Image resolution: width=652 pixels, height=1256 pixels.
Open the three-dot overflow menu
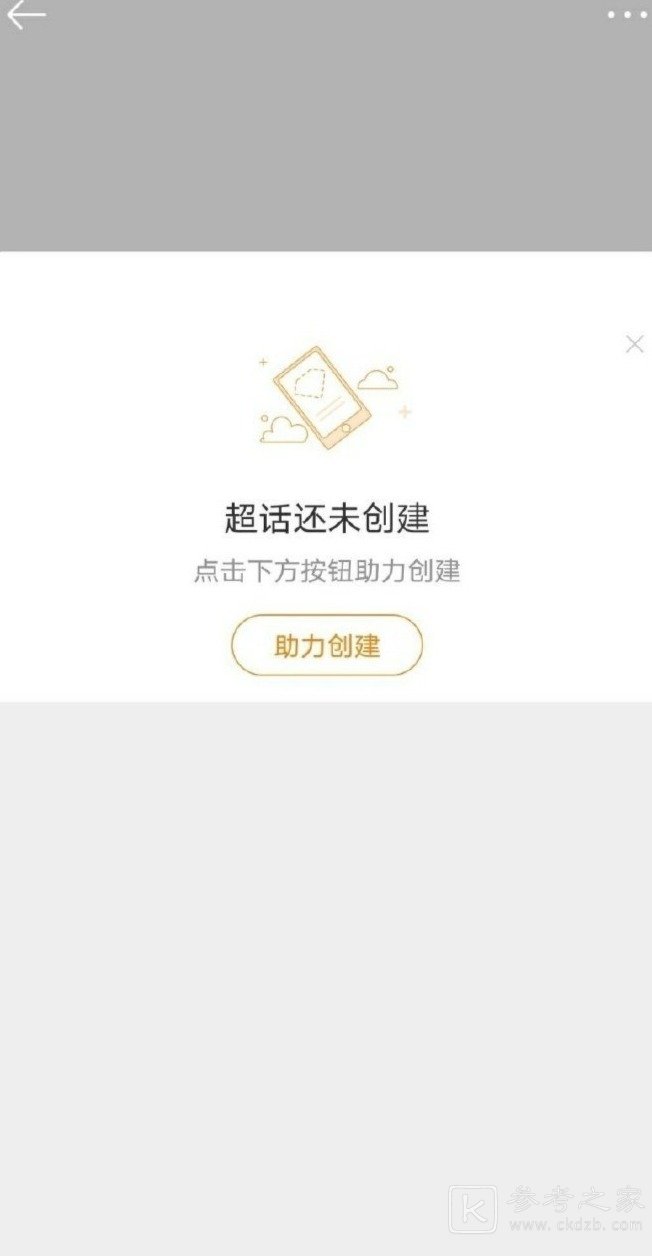coord(627,15)
